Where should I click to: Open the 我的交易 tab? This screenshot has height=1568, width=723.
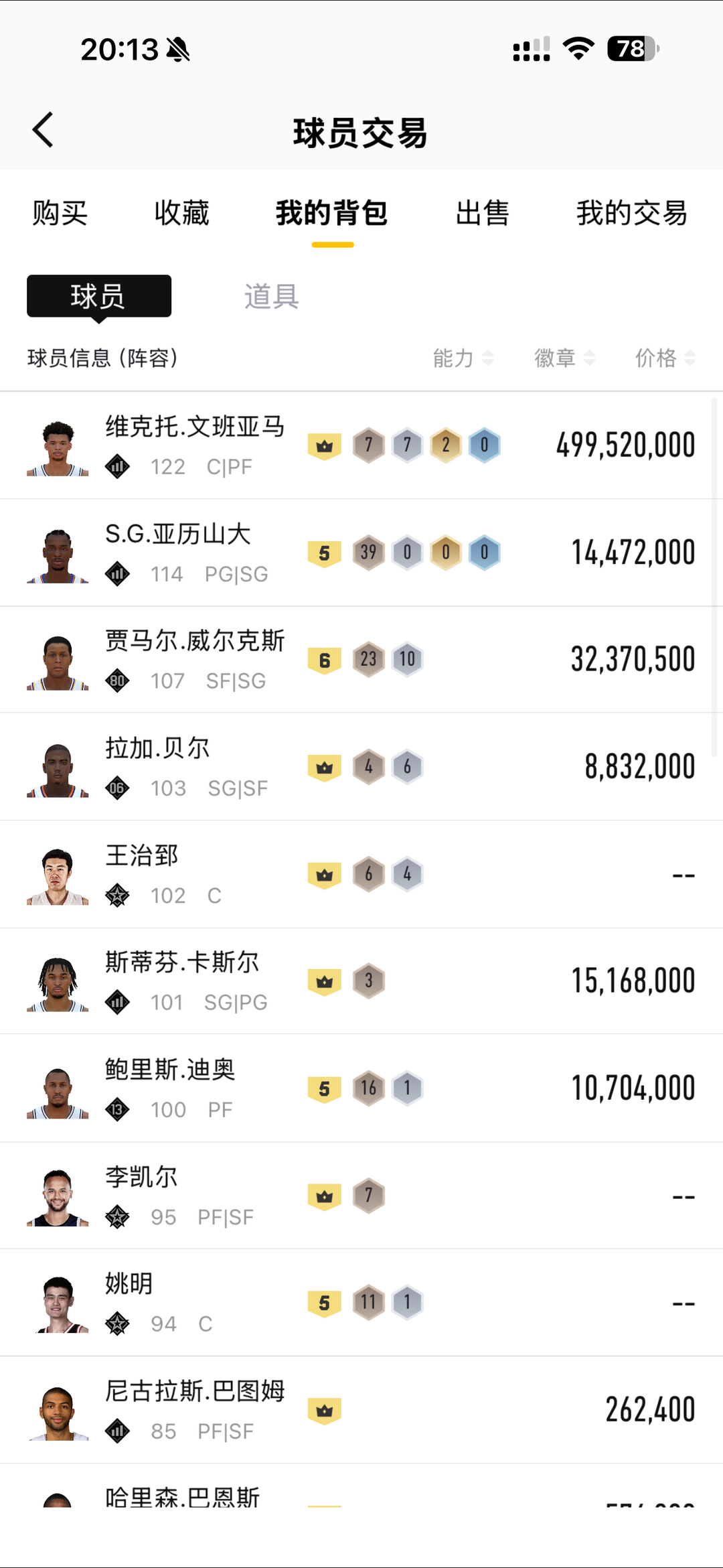(631, 213)
